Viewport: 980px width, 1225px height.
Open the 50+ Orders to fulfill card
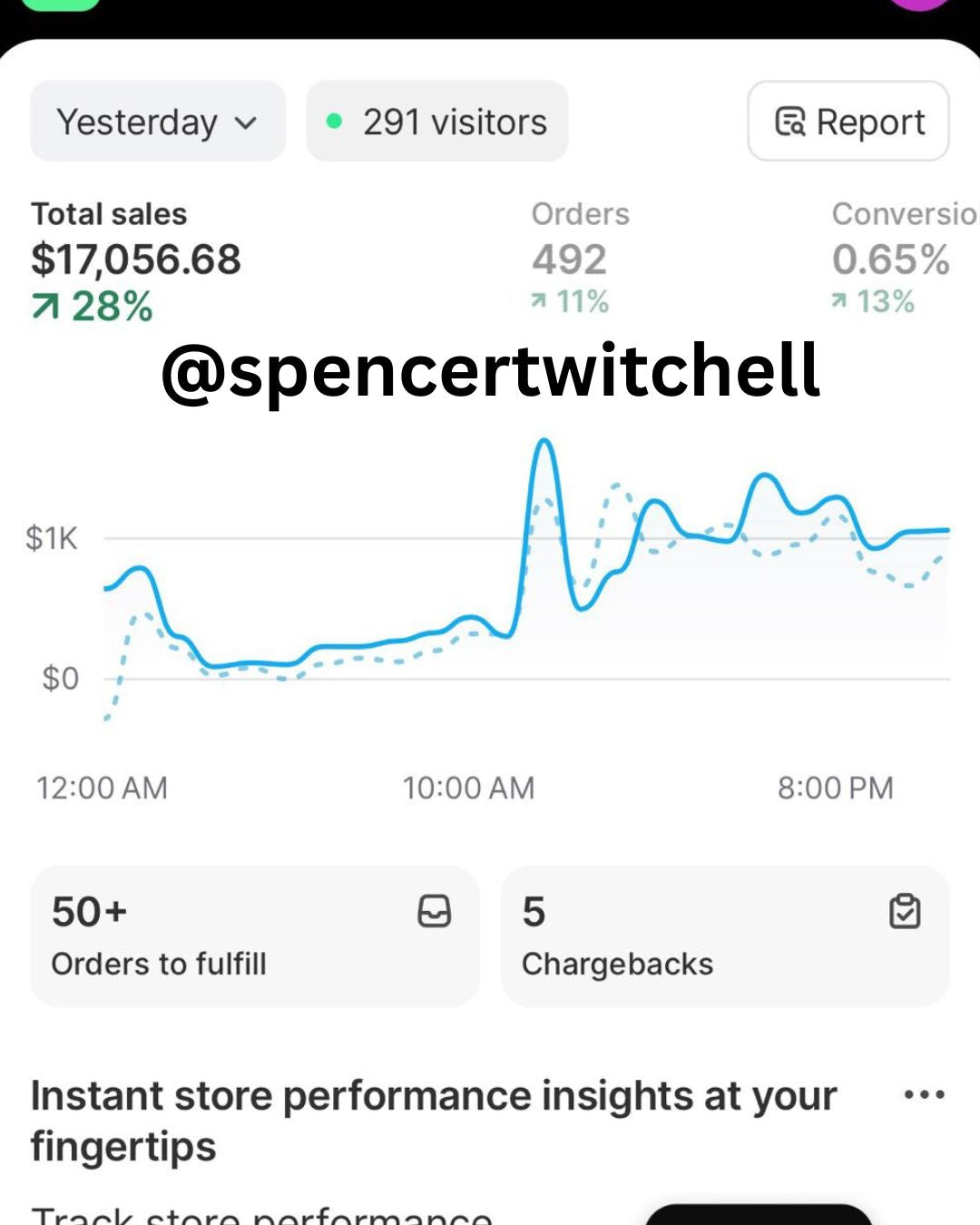(254, 936)
